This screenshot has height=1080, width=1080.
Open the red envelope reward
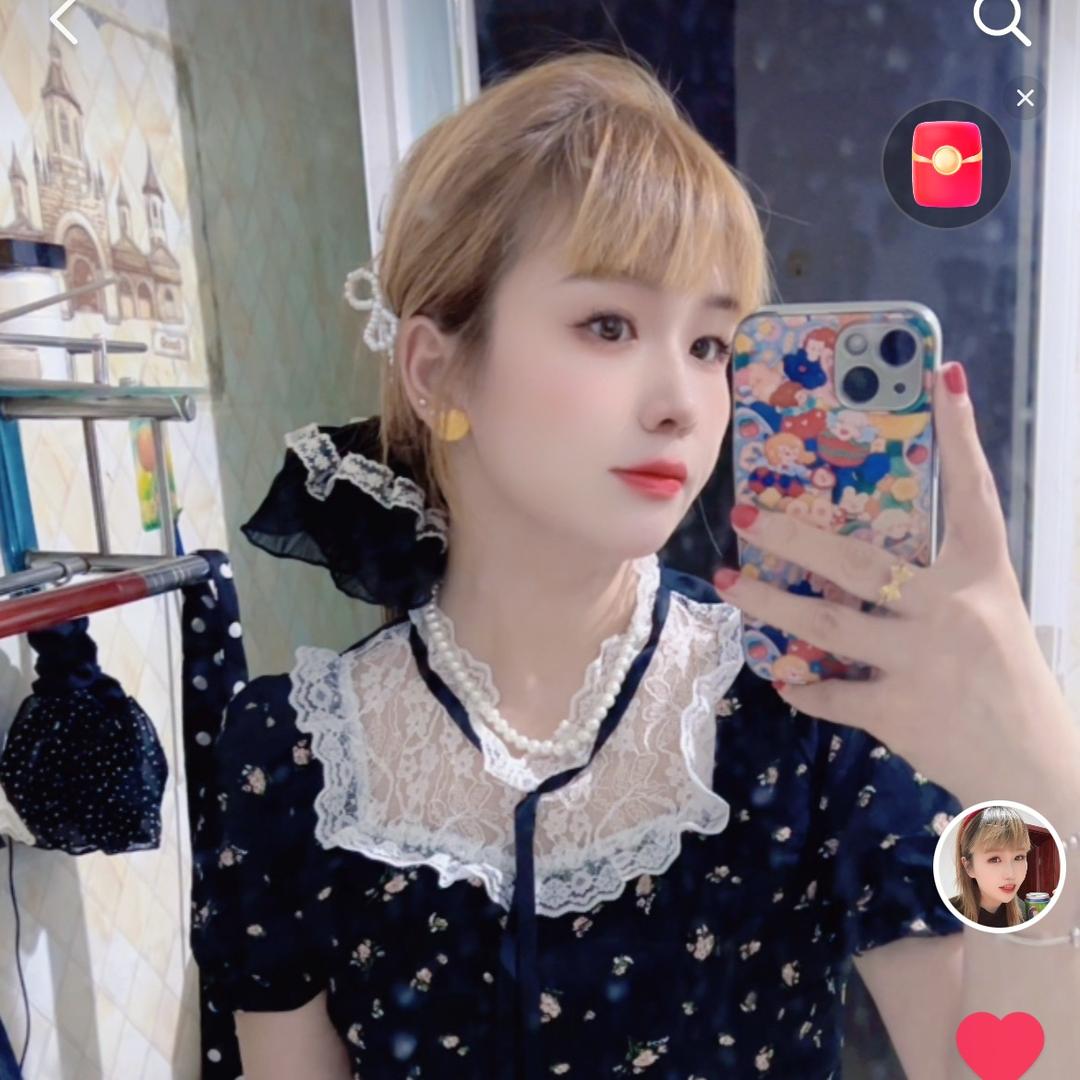(946, 164)
